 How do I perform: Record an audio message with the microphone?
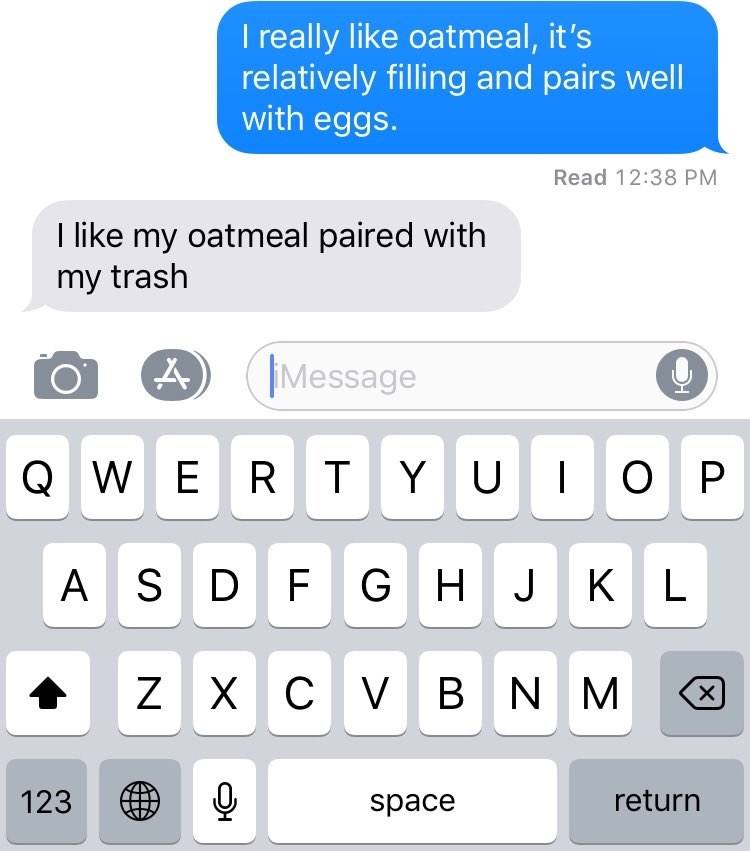click(x=681, y=376)
